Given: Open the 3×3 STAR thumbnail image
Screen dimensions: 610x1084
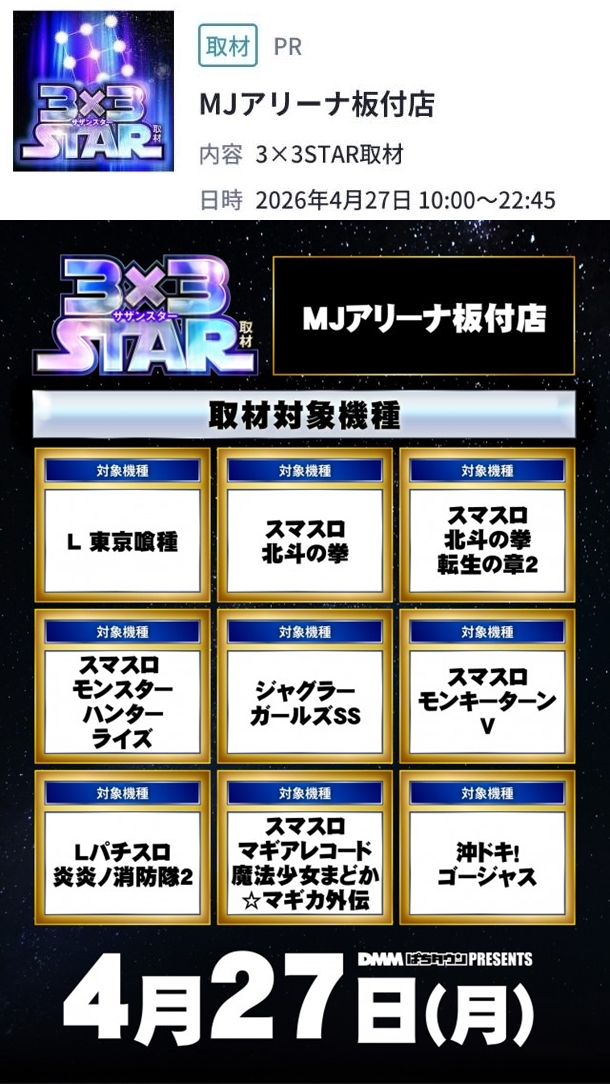Looking at the screenshot, I should tap(93, 91).
